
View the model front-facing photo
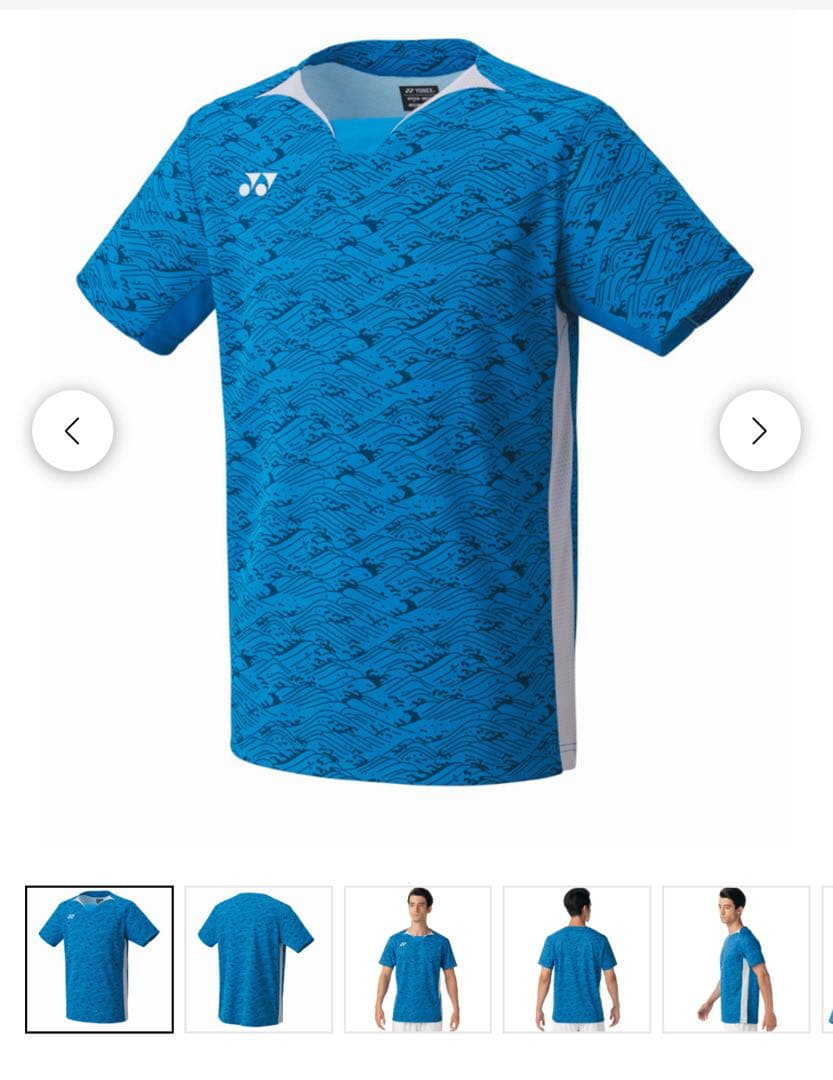tap(417, 959)
